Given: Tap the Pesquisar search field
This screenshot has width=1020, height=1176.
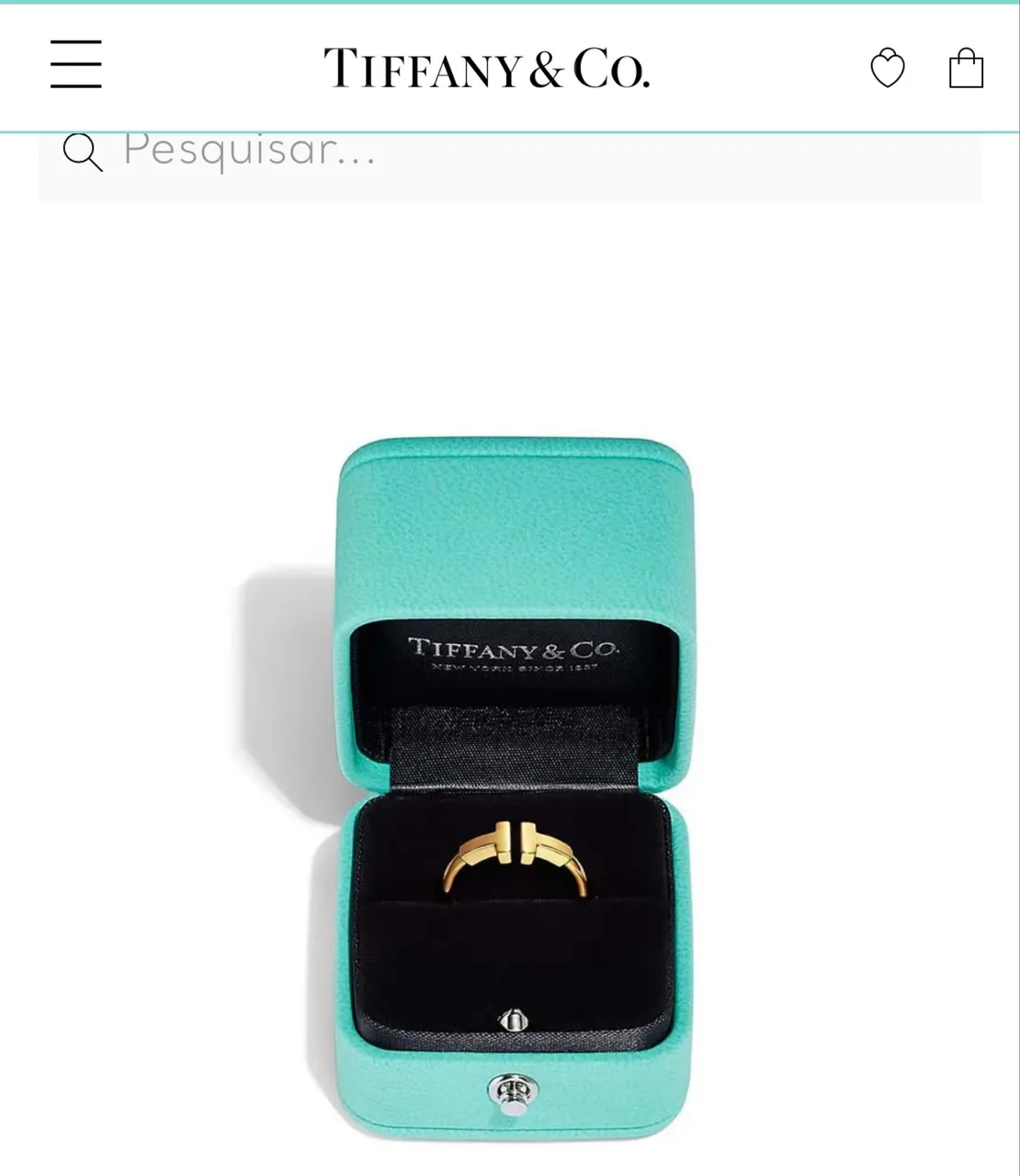Looking at the screenshot, I should pyautogui.click(x=510, y=164).
